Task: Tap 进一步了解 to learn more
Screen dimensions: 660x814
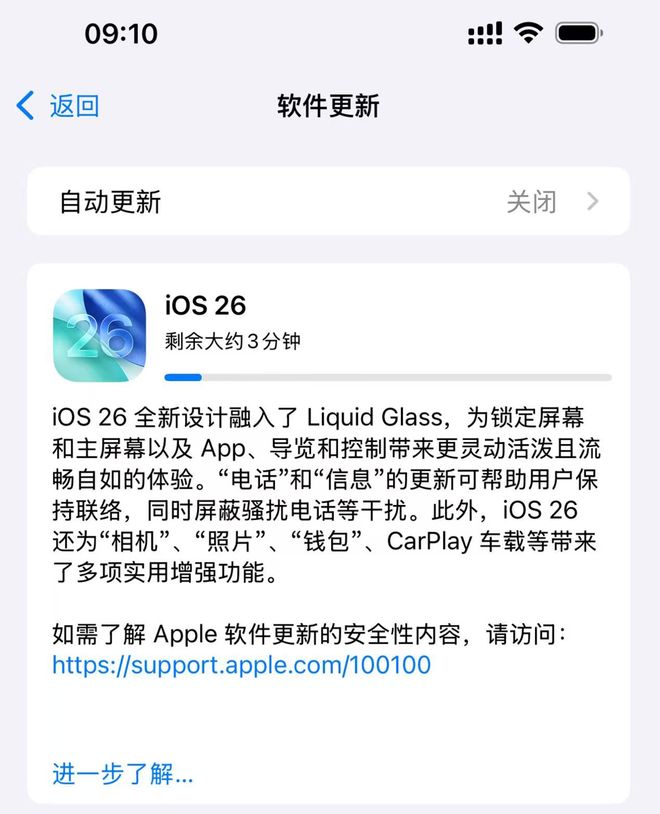Action: coord(122,773)
